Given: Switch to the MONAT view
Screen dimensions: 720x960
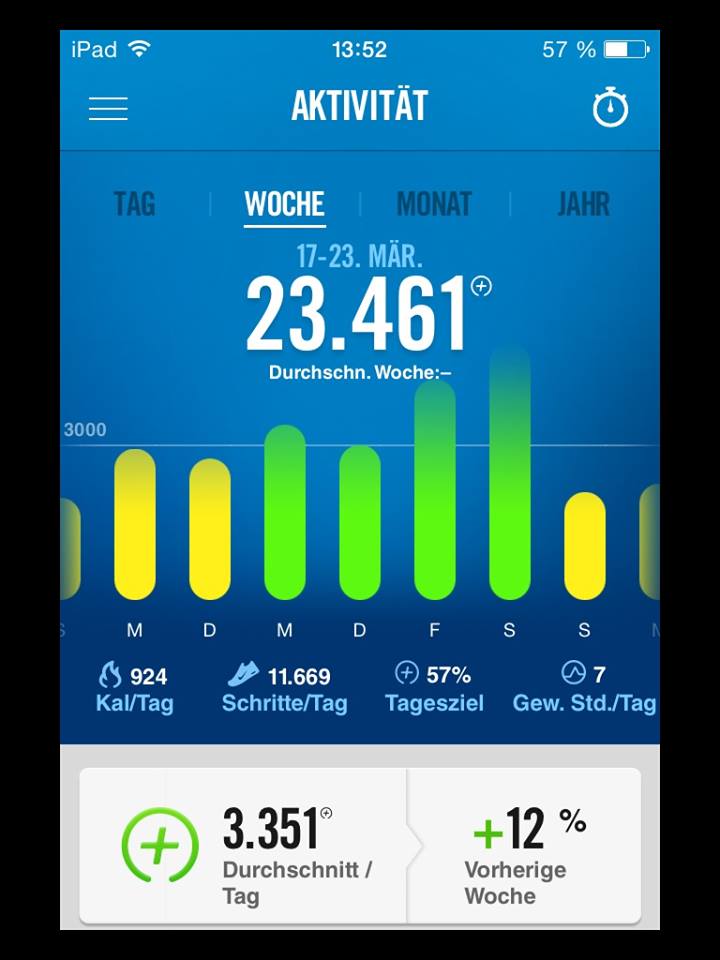Looking at the screenshot, I should [434, 204].
